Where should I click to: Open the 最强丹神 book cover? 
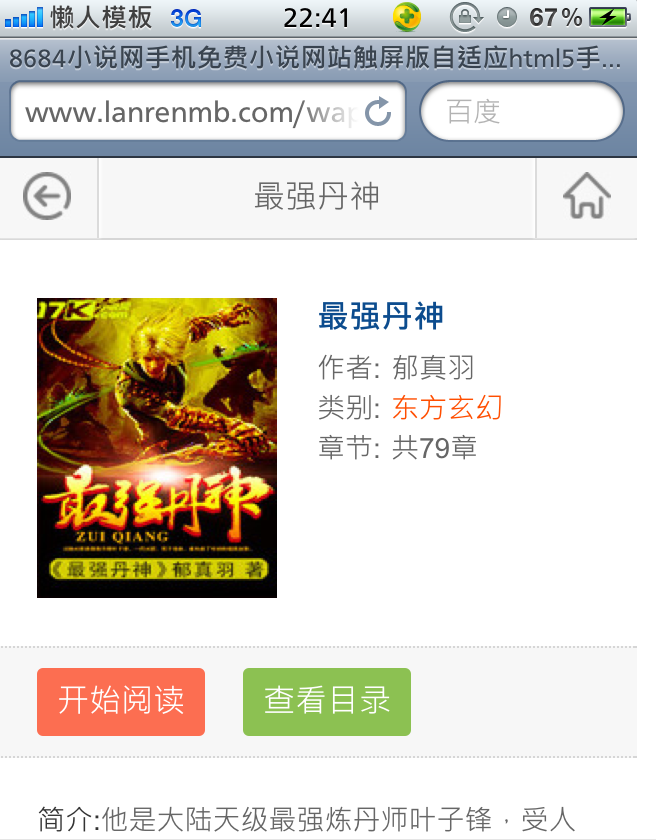click(157, 447)
